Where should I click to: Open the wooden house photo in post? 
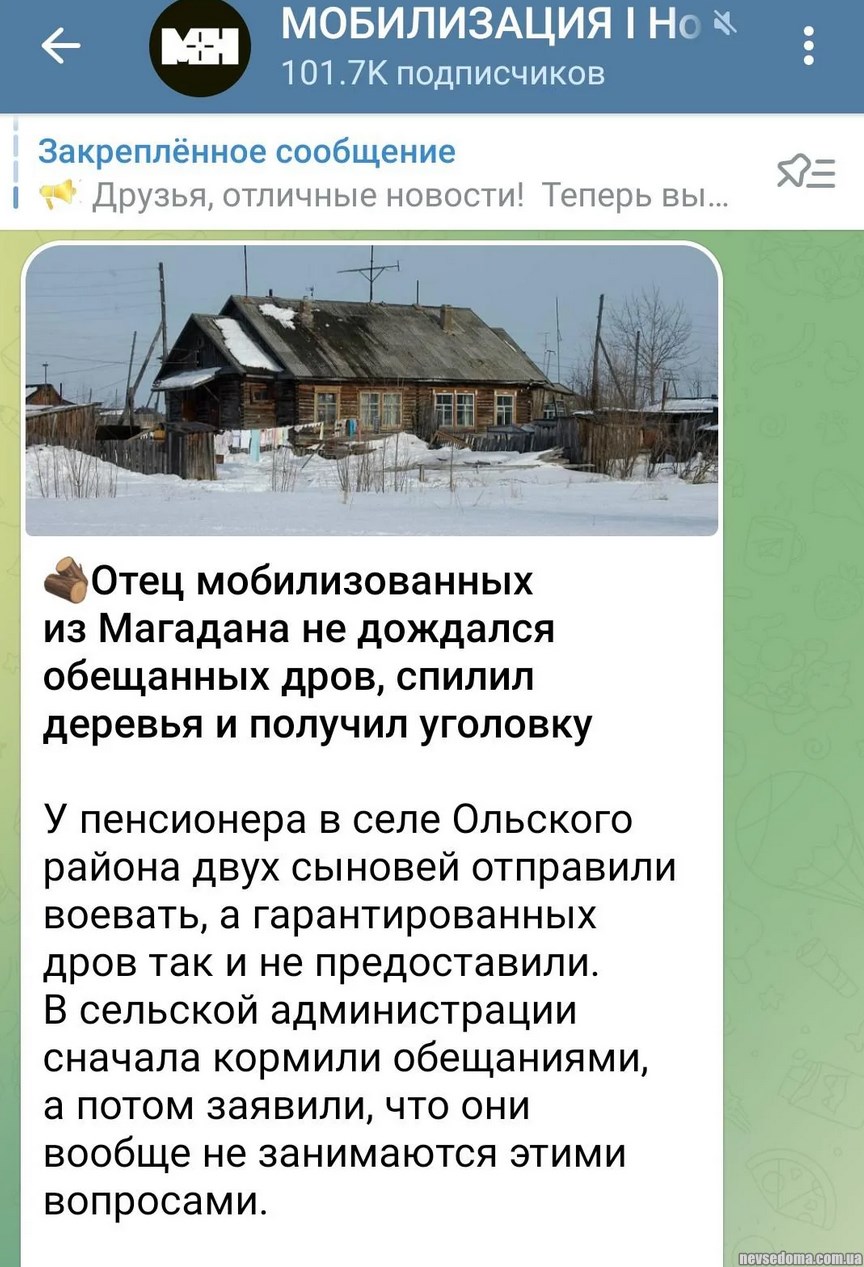[371, 390]
